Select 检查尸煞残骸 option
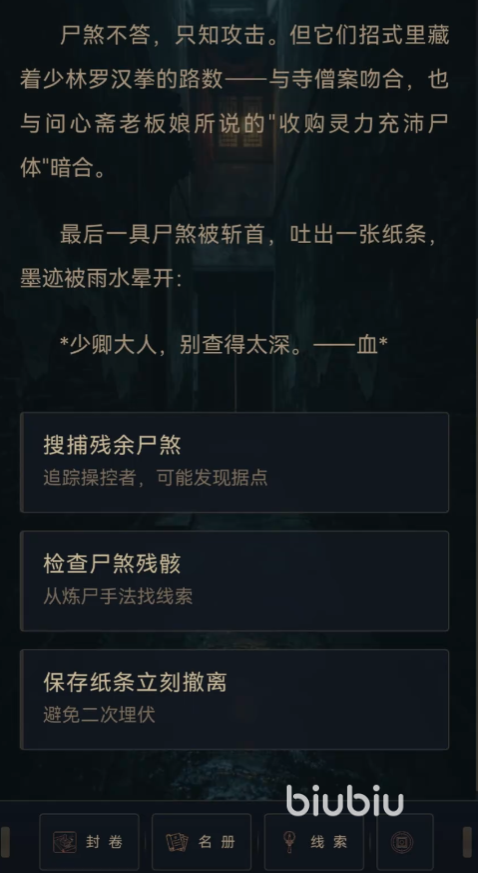 point(234,581)
